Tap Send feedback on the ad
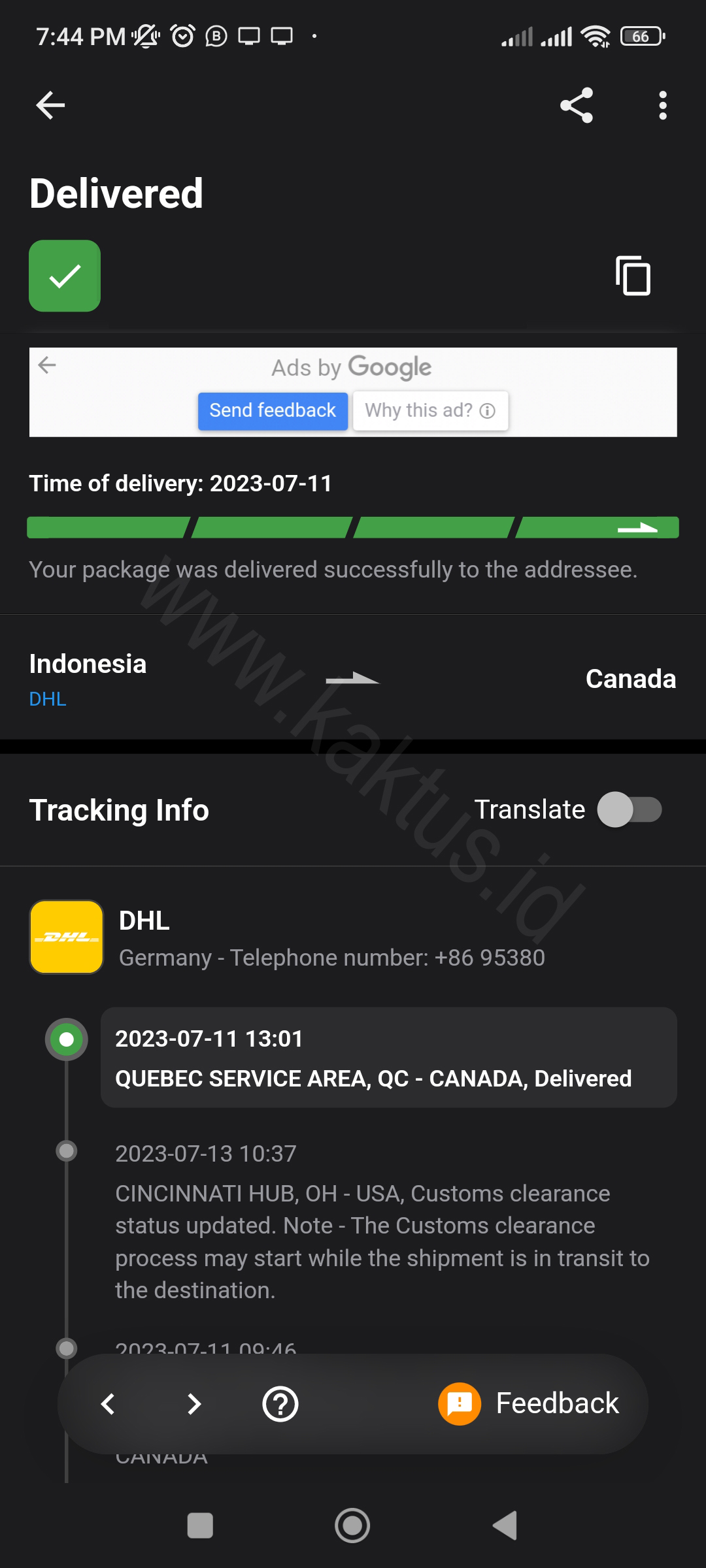Viewport: 706px width, 1568px height. [273, 411]
